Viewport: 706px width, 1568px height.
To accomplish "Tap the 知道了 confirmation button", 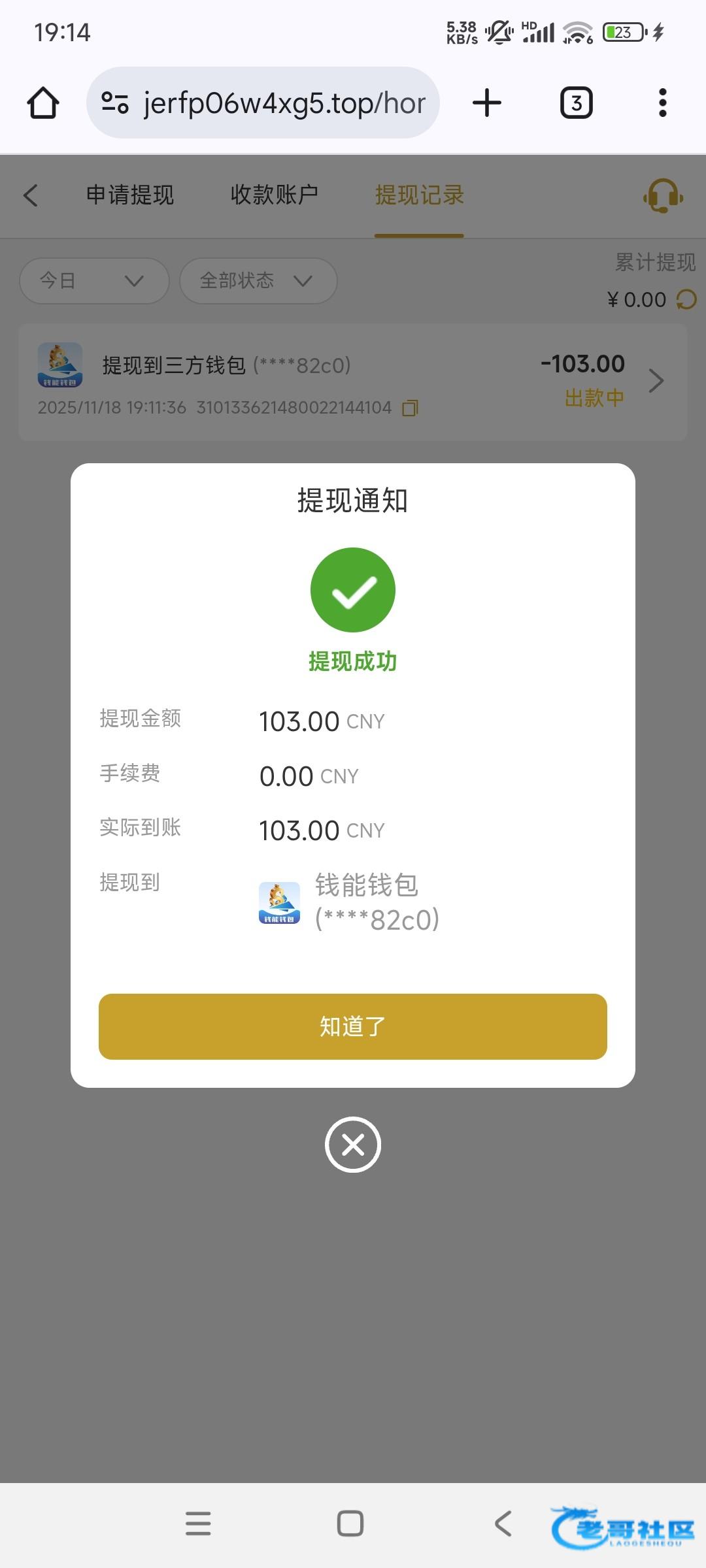I will pyautogui.click(x=352, y=1026).
